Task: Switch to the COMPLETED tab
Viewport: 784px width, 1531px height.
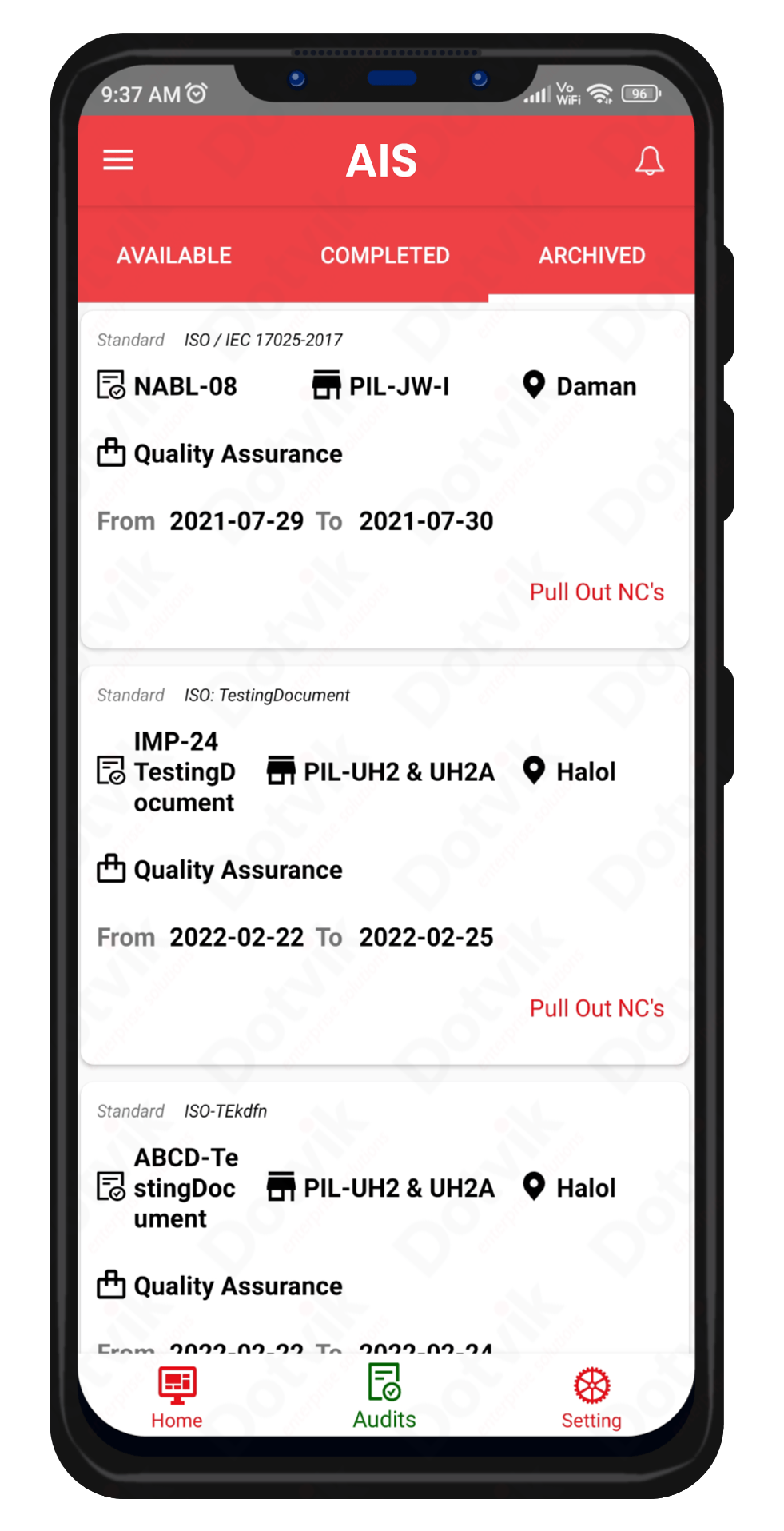Action: (384, 255)
